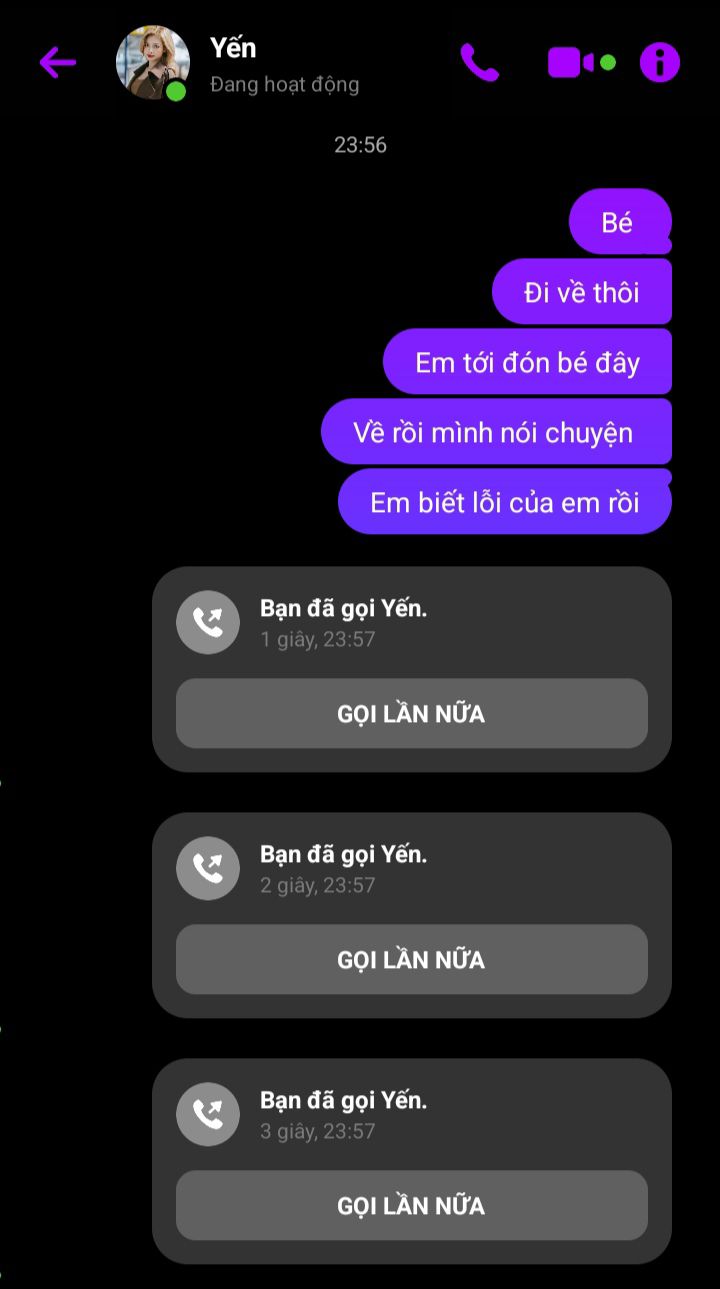Start a video call with Yến
Screen dimensions: 720x1289
[x=571, y=63]
